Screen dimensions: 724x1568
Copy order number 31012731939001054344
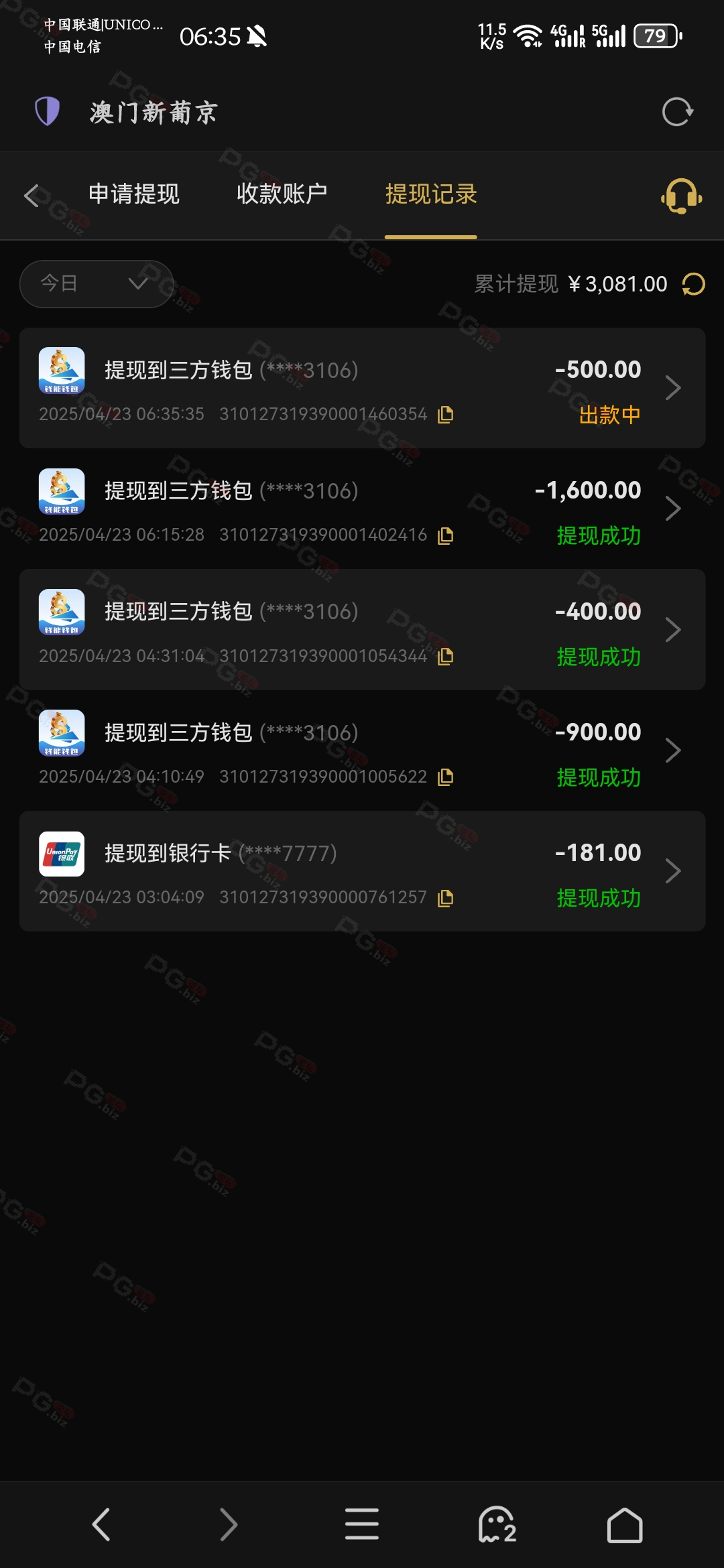[446, 656]
